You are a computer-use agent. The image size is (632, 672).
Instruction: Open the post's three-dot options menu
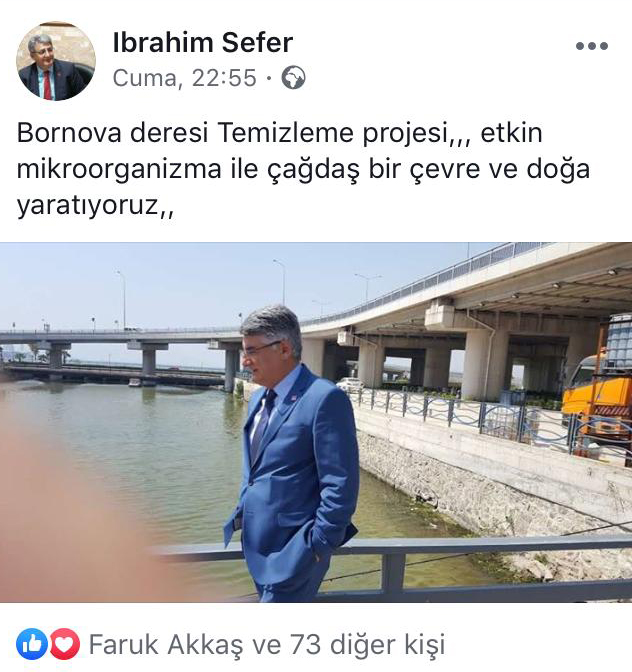click(x=591, y=47)
